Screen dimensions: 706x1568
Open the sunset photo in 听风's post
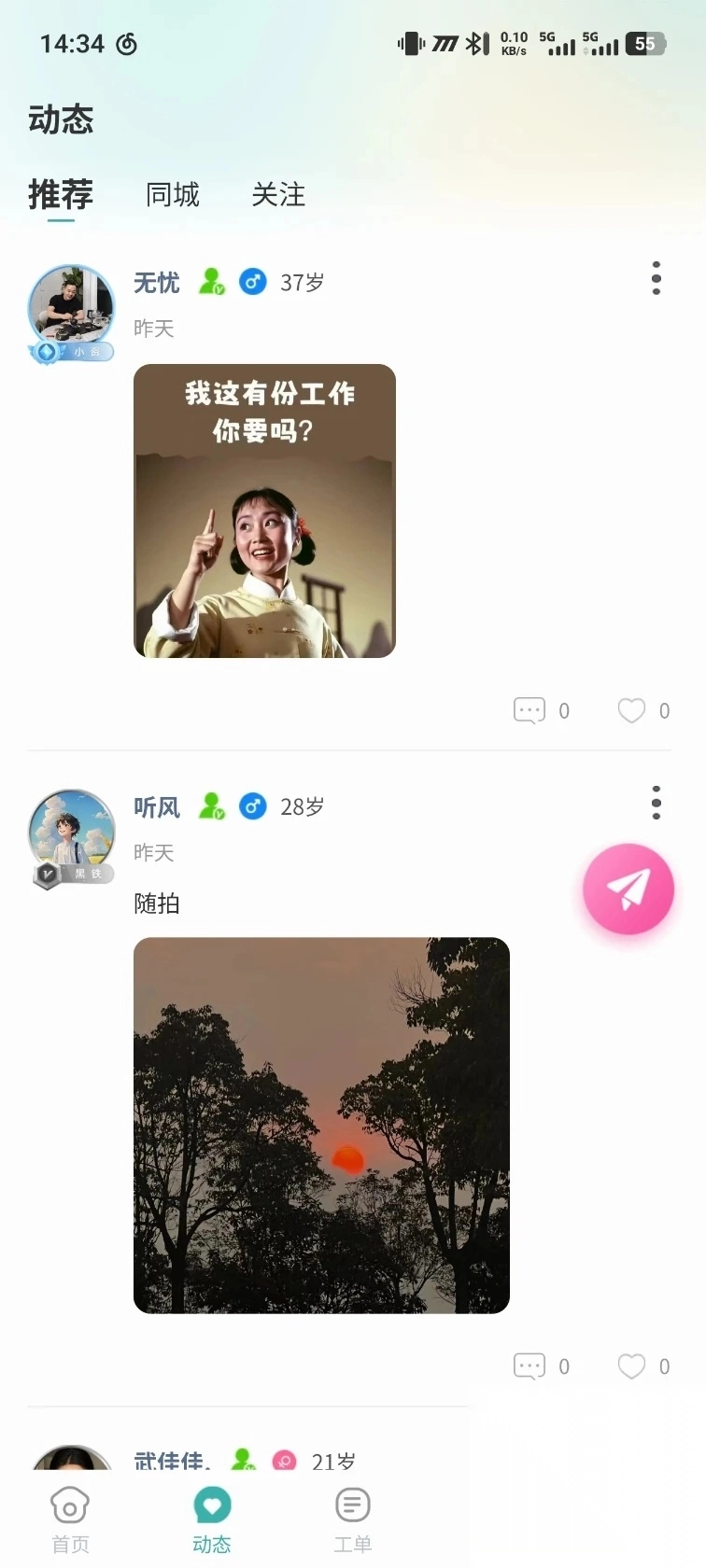point(321,1125)
